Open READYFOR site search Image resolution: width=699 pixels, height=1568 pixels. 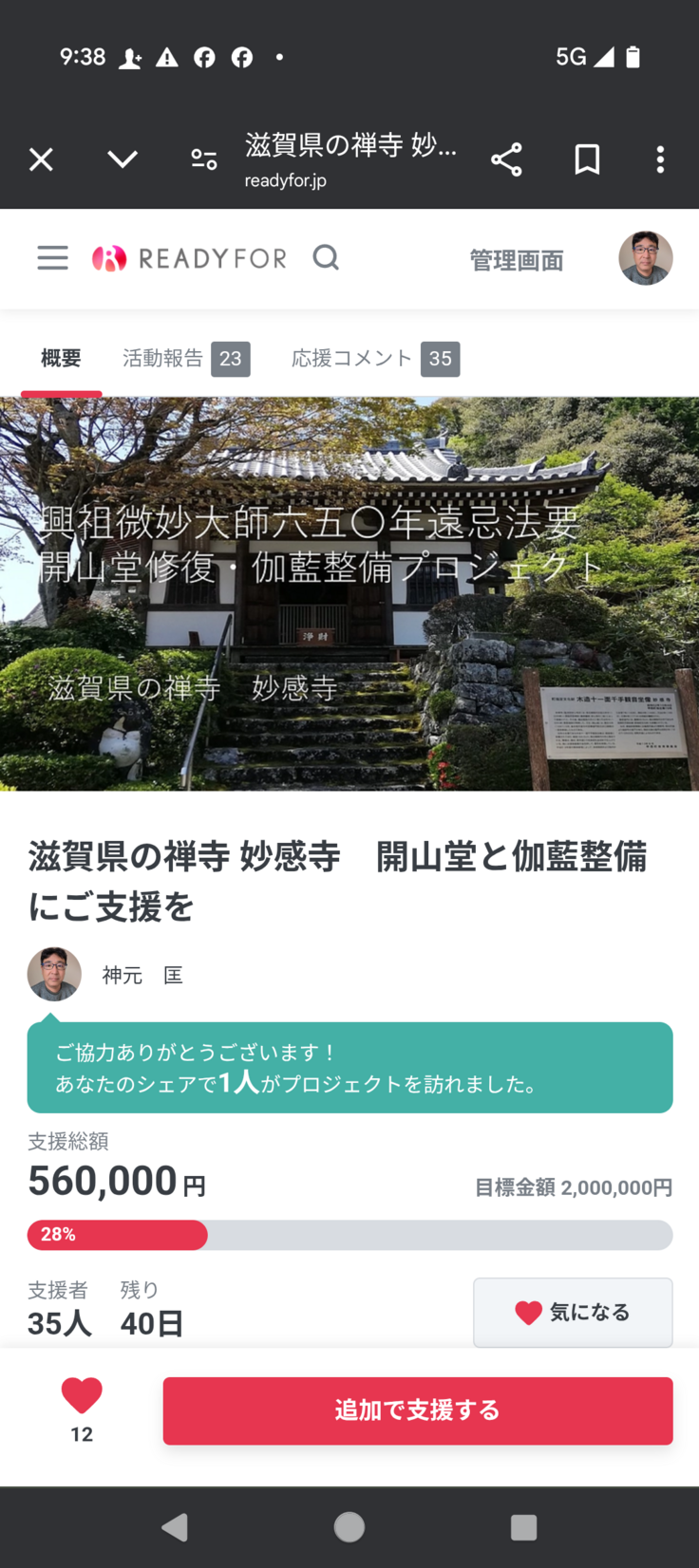click(x=326, y=258)
